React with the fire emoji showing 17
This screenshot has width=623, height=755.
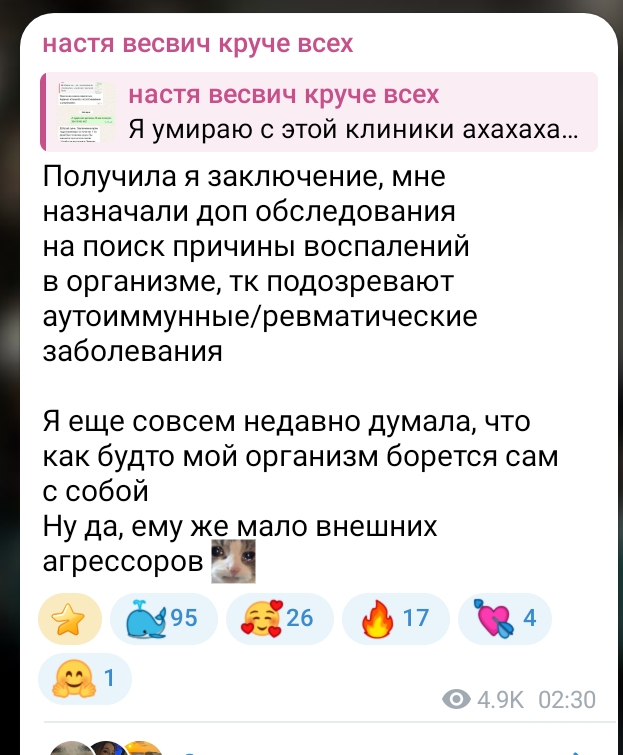click(394, 619)
